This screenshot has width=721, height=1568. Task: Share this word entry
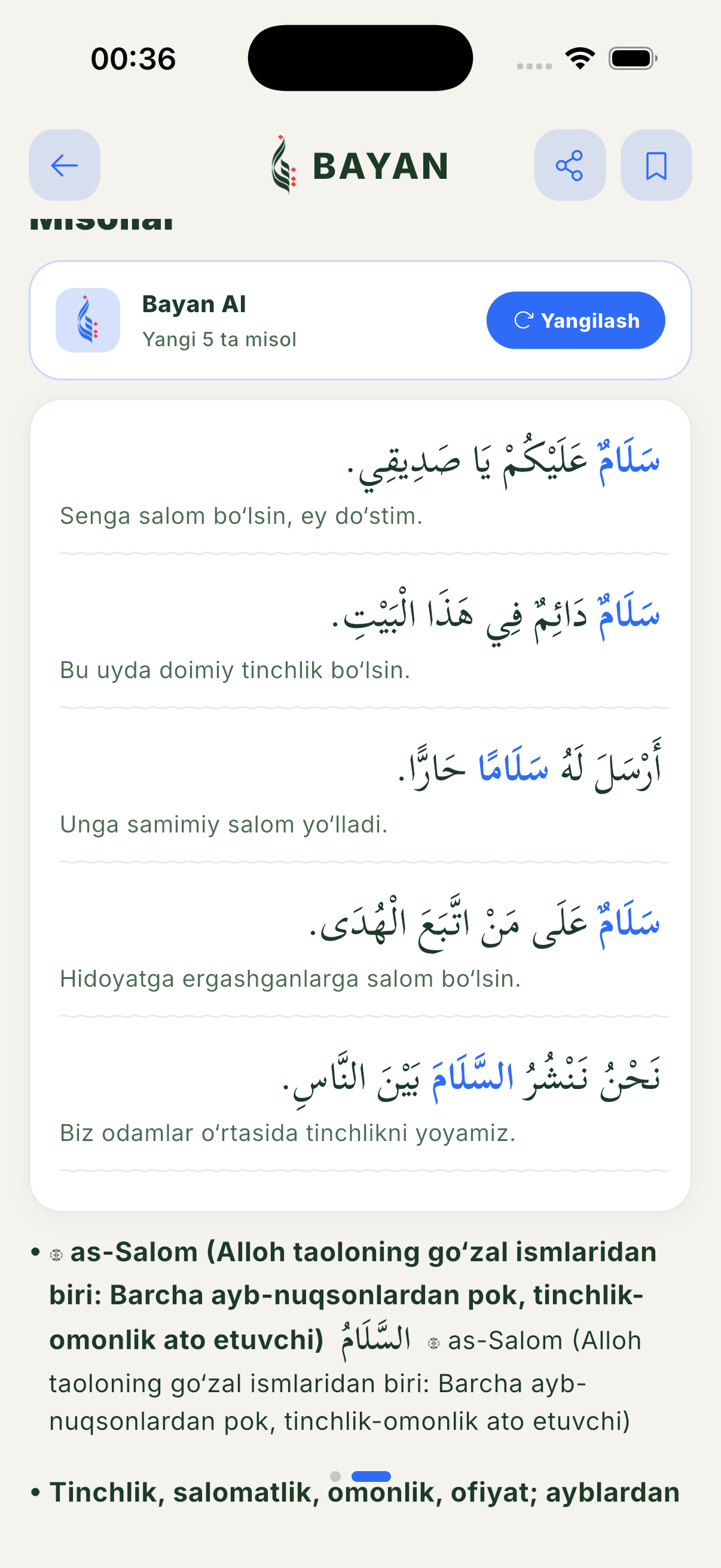point(570,165)
